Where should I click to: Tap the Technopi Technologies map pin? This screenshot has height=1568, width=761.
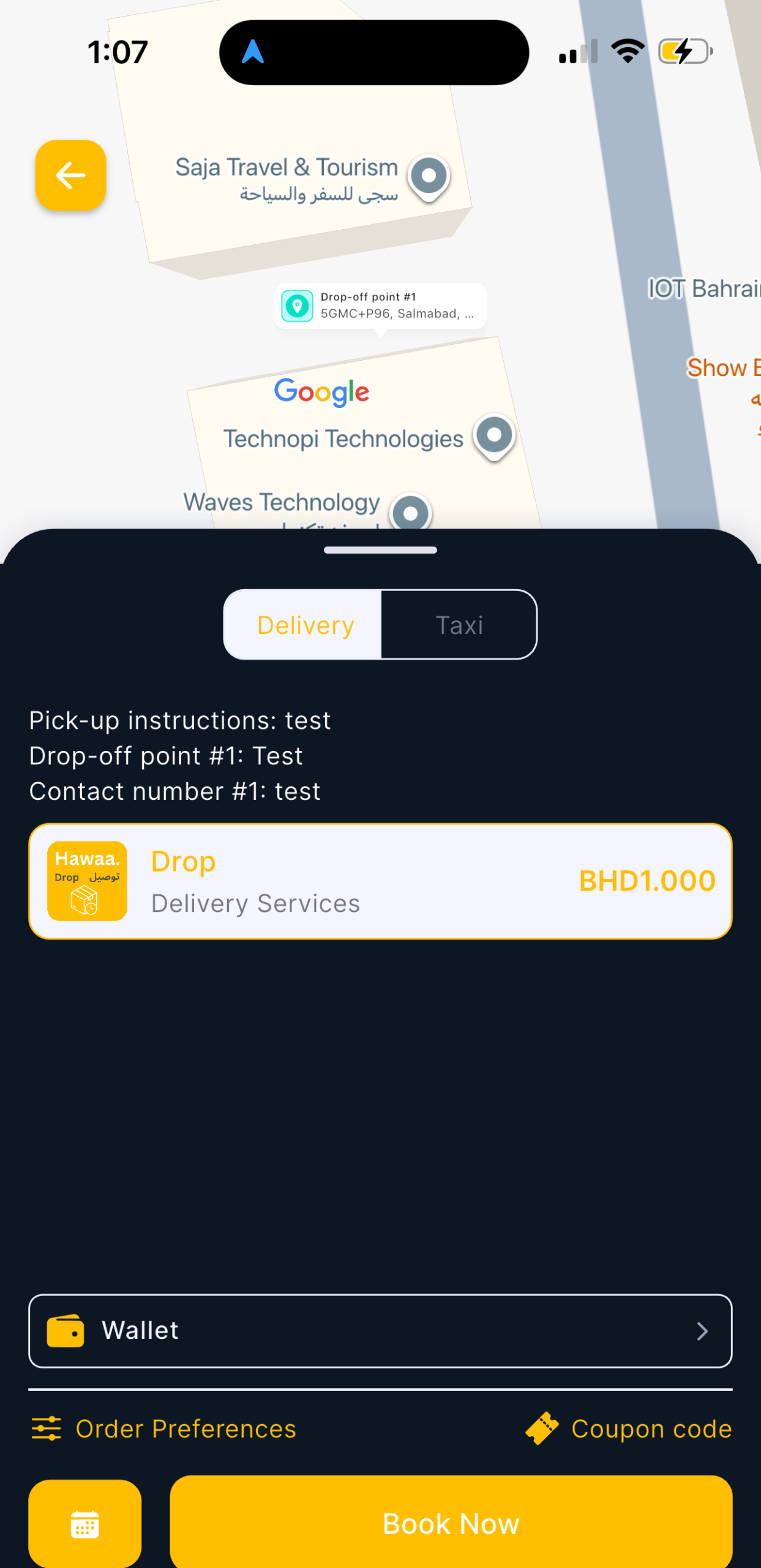click(x=494, y=435)
